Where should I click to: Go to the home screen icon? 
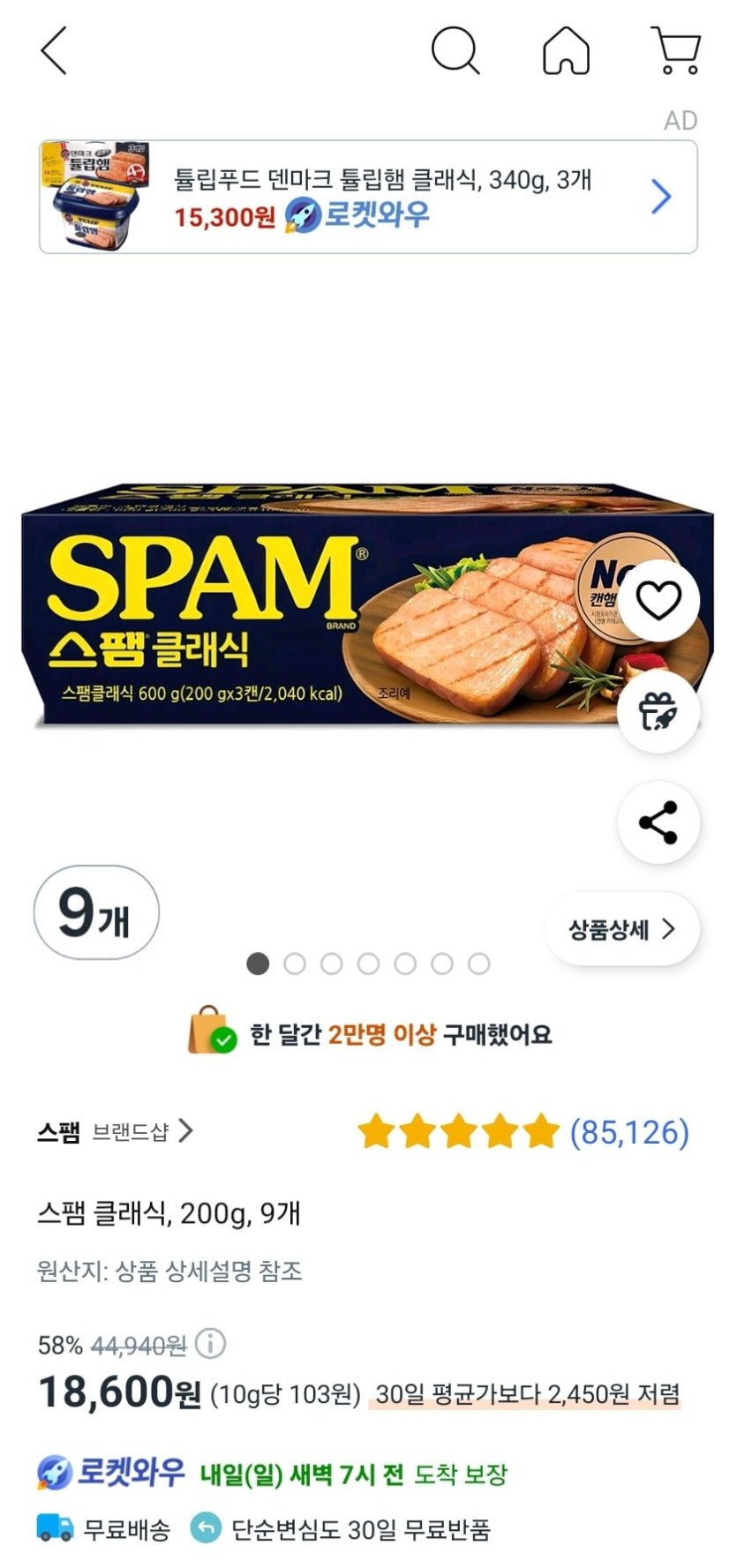(x=566, y=50)
